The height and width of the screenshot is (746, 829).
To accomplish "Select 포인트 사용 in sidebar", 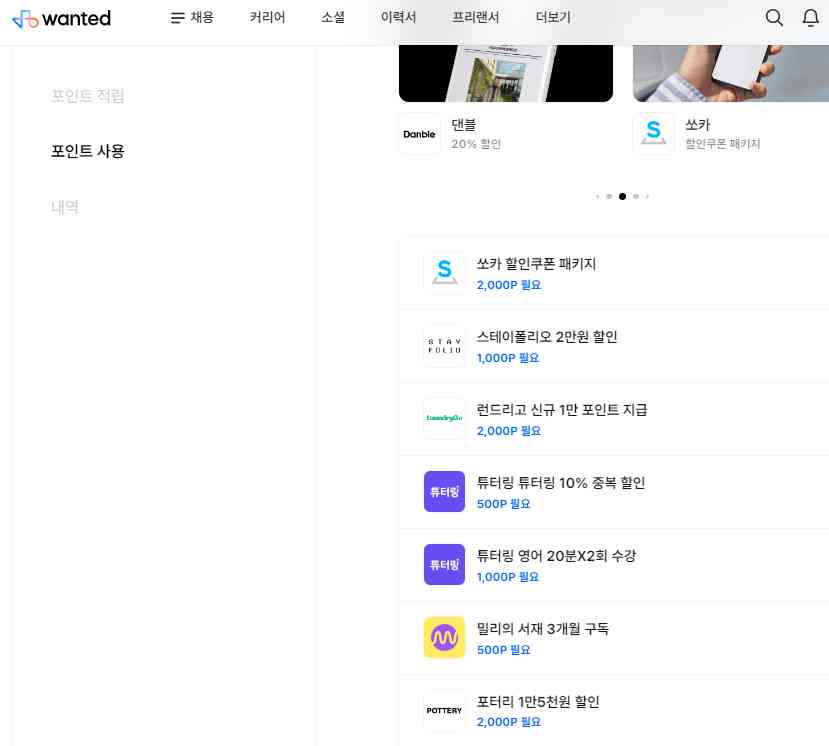I will tap(88, 151).
